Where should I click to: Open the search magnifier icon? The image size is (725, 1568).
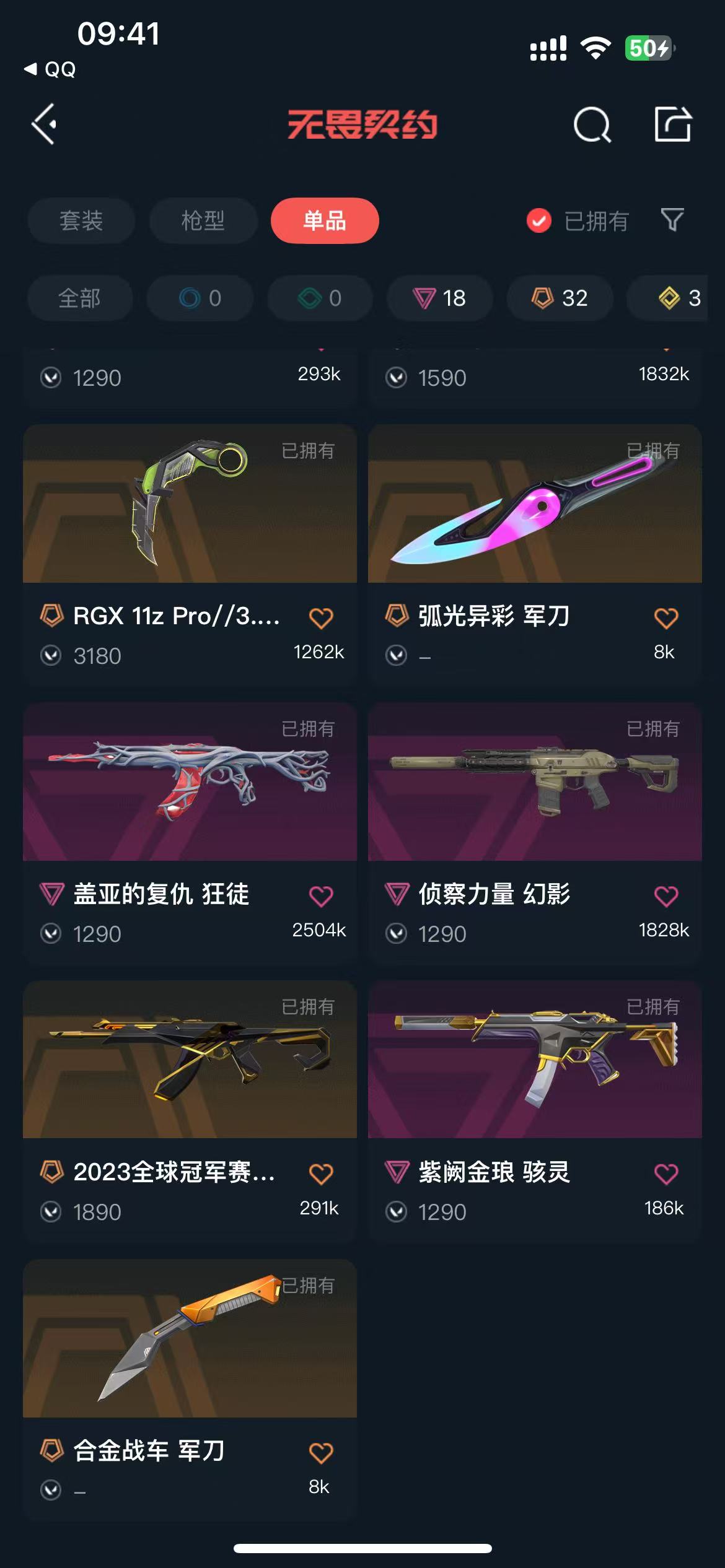click(592, 124)
